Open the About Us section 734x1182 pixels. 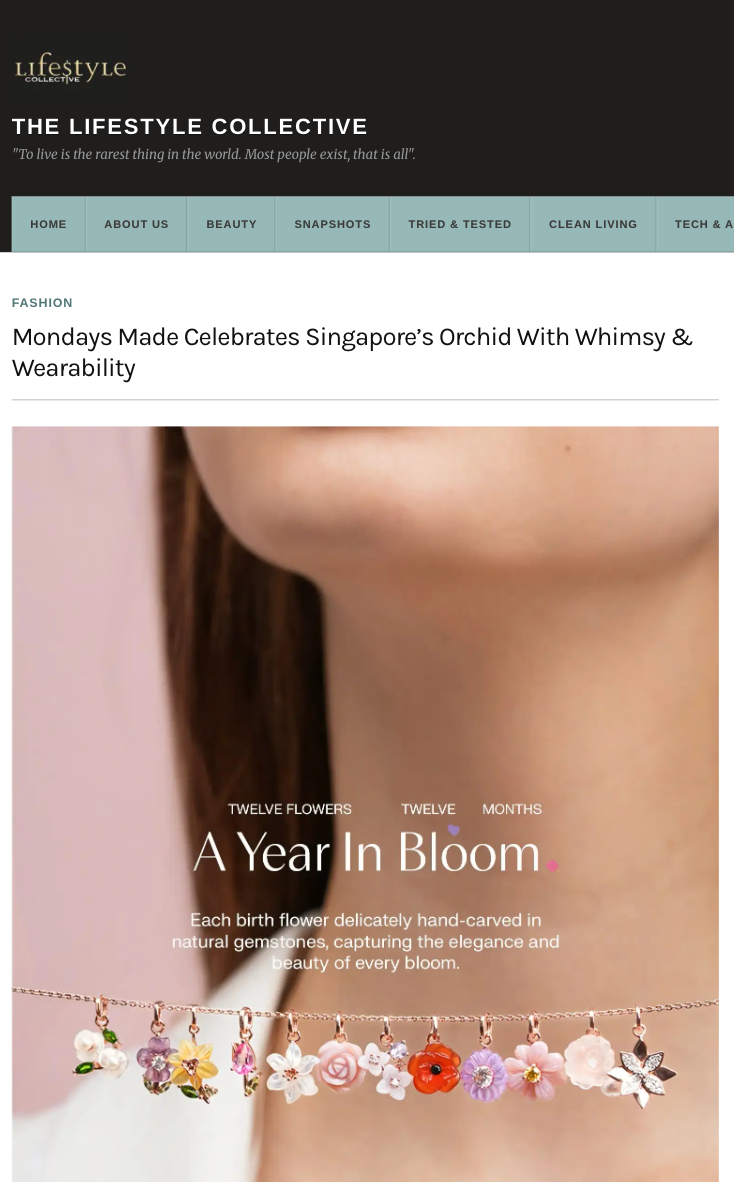(136, 224)
